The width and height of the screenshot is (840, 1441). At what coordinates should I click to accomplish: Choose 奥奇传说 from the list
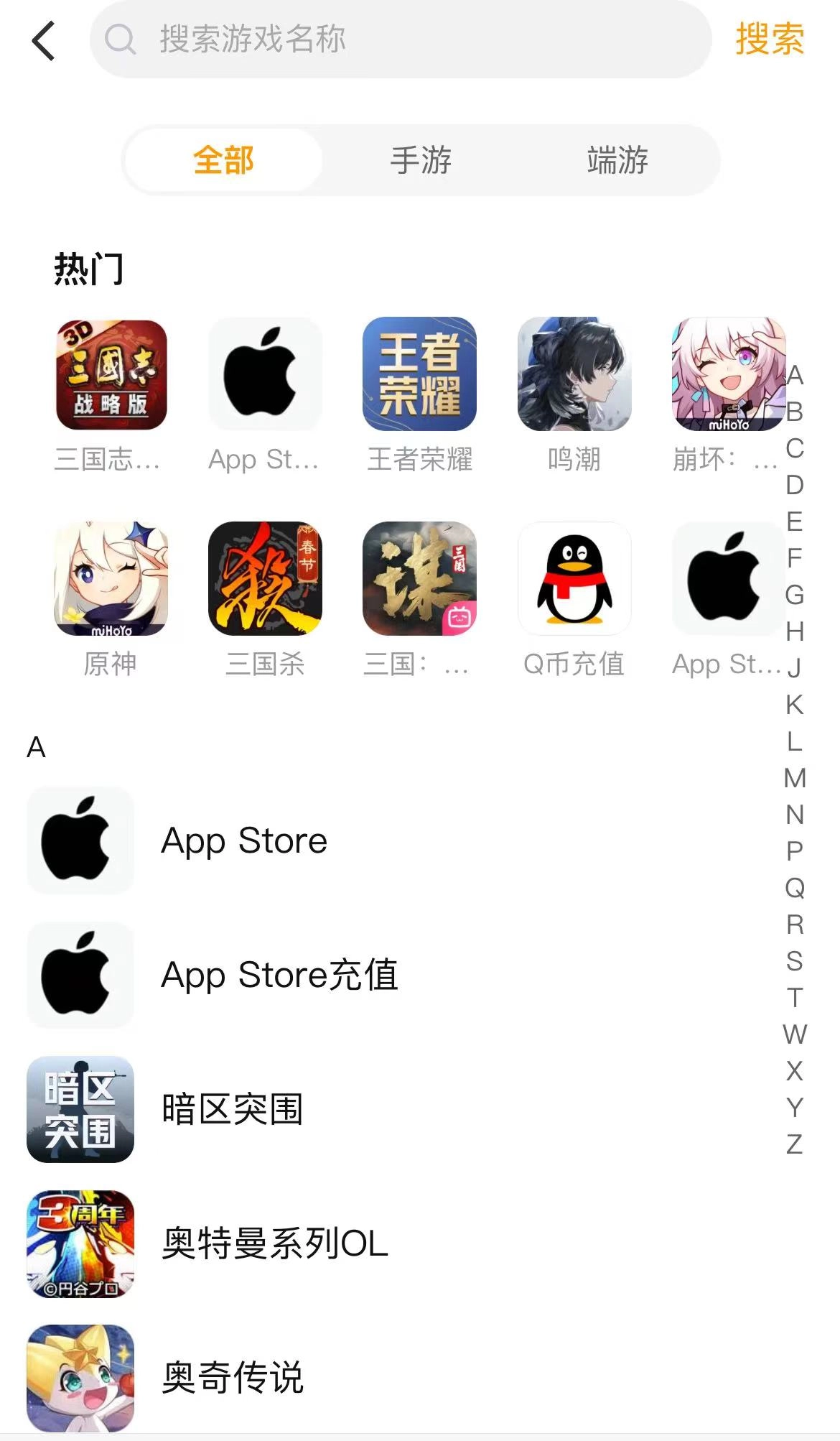(x=231, y=1377)
